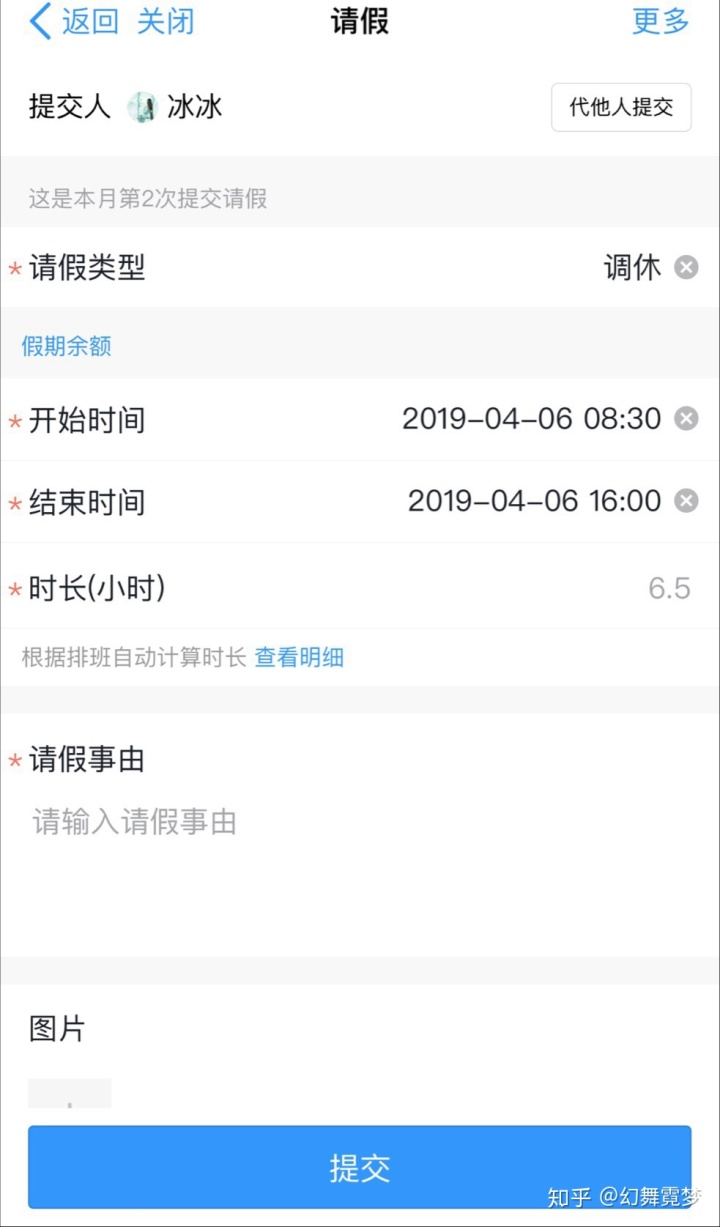Submit the leave request with 提交
This screenshot has height=1227, width=720.
point(359,1168)
